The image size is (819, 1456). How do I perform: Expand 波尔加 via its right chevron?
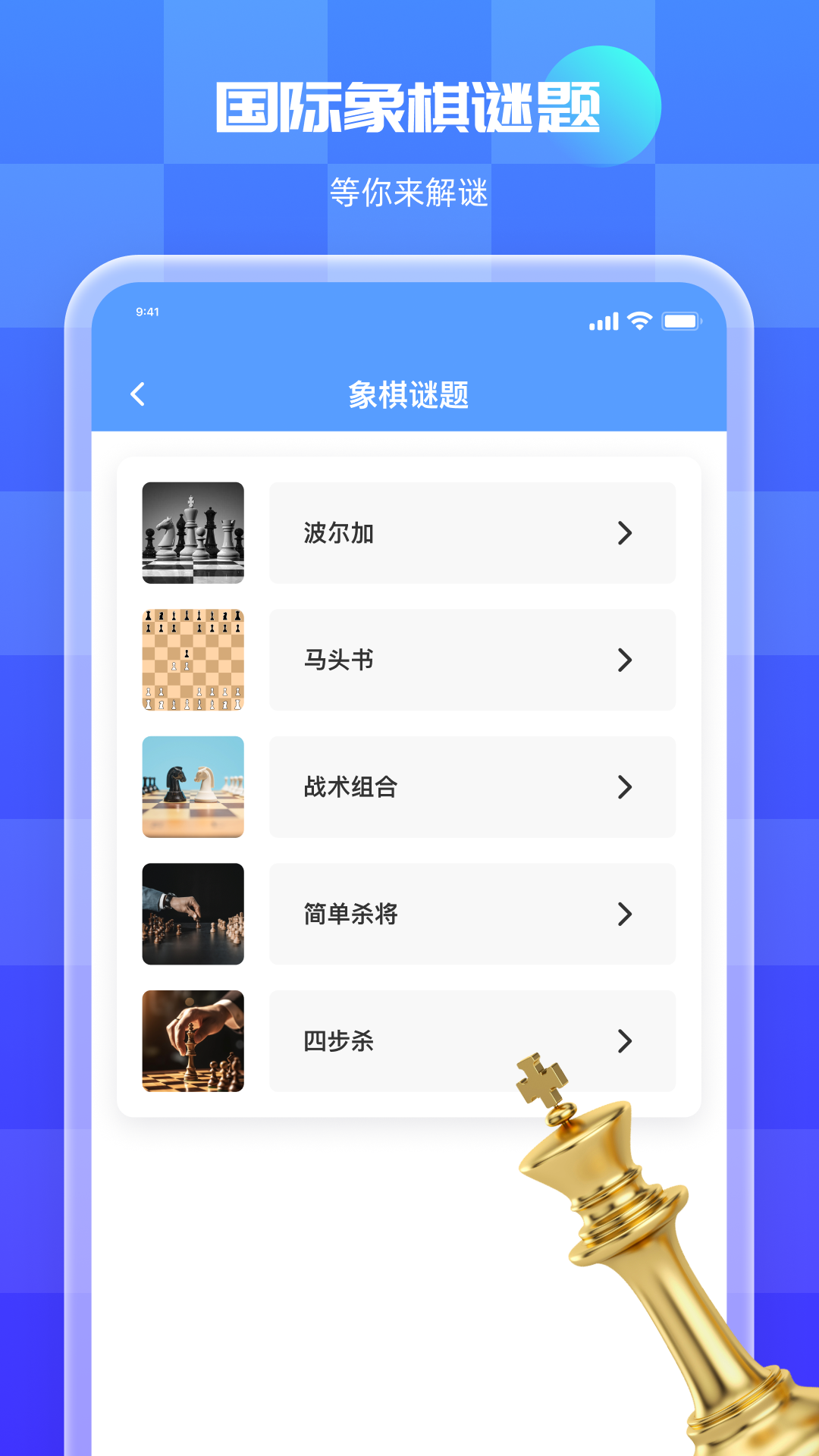[625, 533]
